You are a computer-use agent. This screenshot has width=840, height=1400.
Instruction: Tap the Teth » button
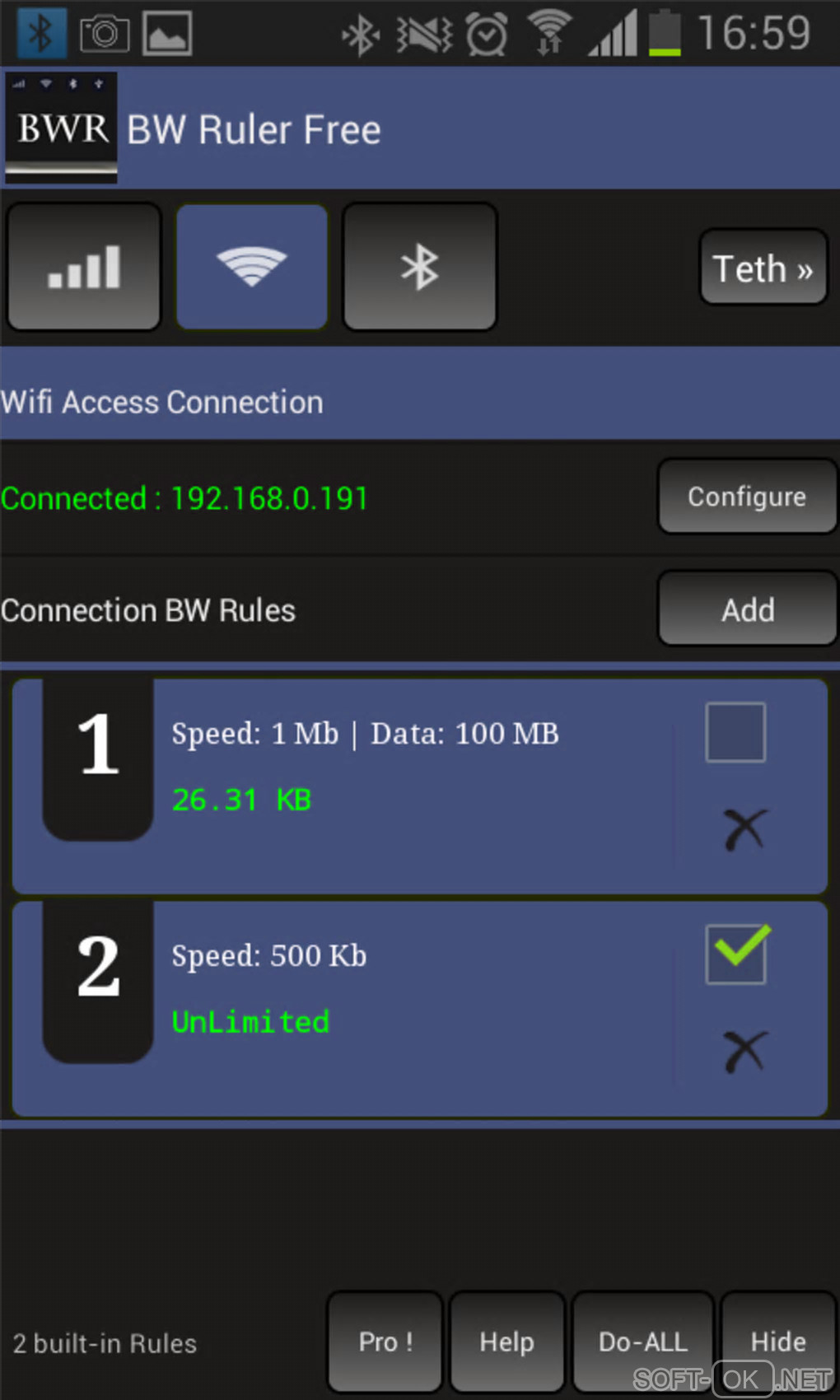pyautogui.click(x=763, y=268)
